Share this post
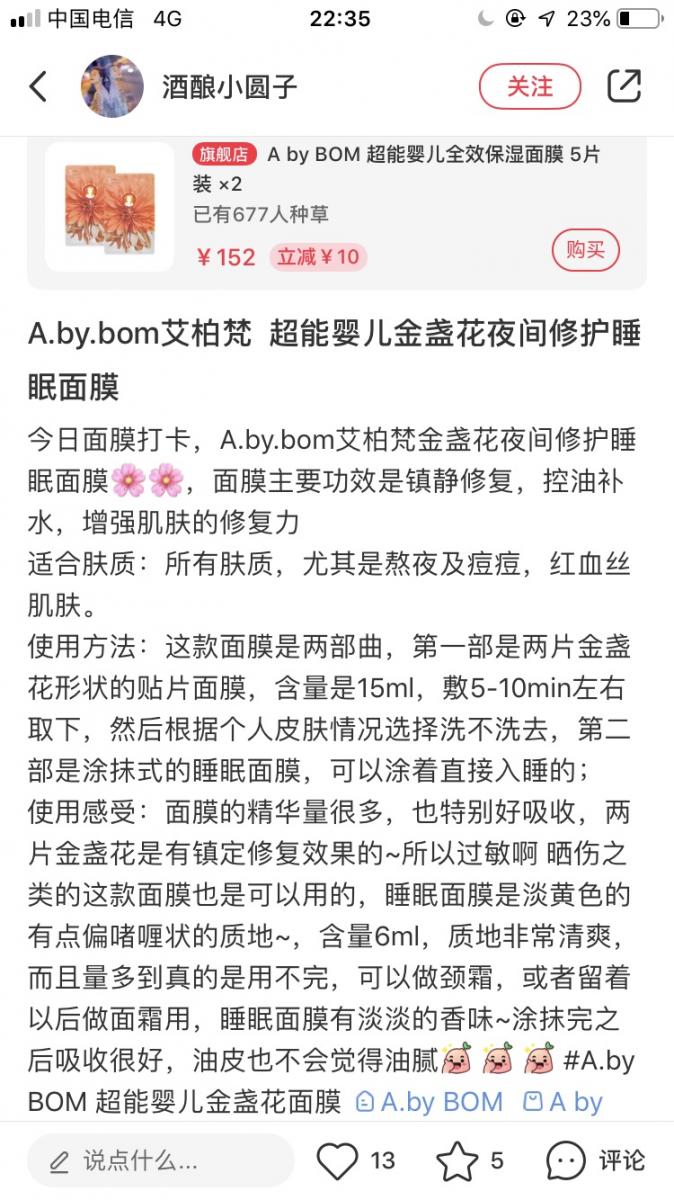This screenshot has height=1200, width=674. coord(624,87)
